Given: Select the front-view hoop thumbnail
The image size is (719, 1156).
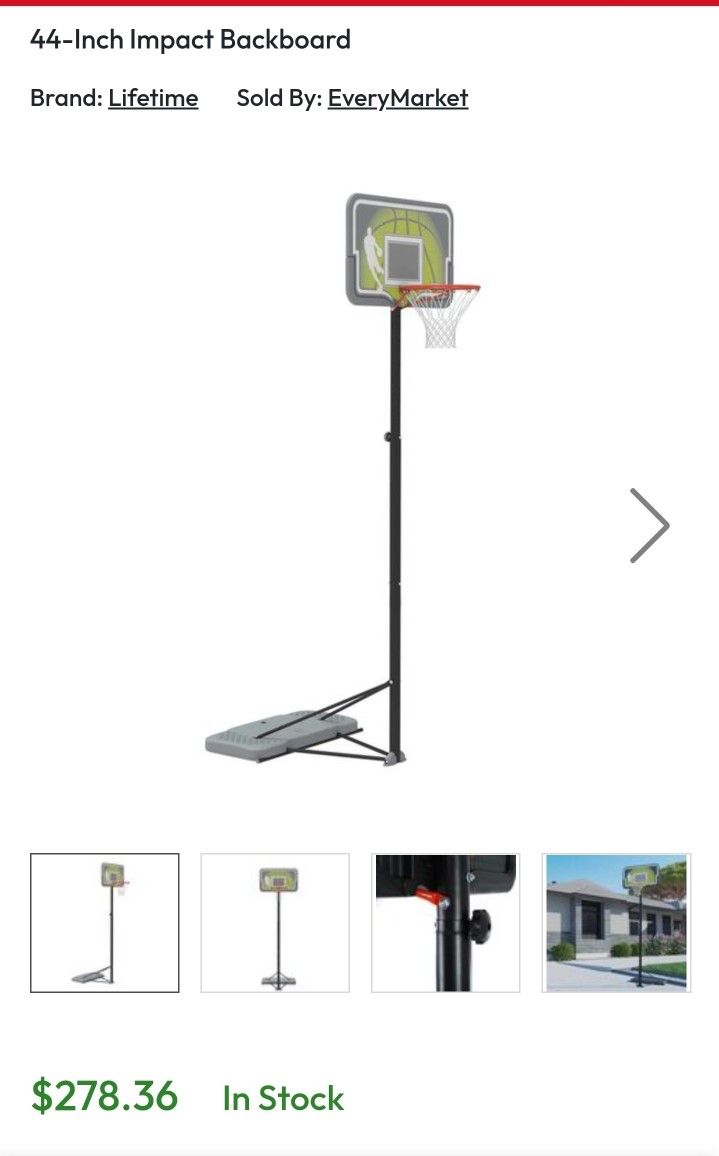Looking at the screenshot, I should tap(275, 922).
